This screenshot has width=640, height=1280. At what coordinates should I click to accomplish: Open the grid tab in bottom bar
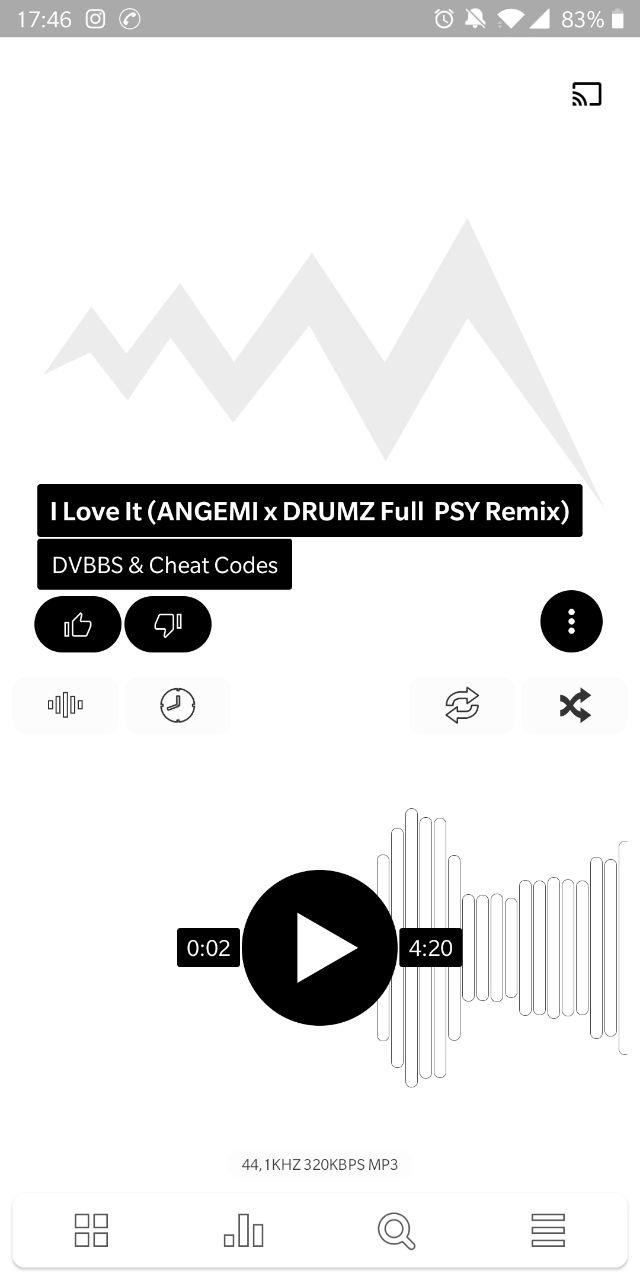point(91,1230)
